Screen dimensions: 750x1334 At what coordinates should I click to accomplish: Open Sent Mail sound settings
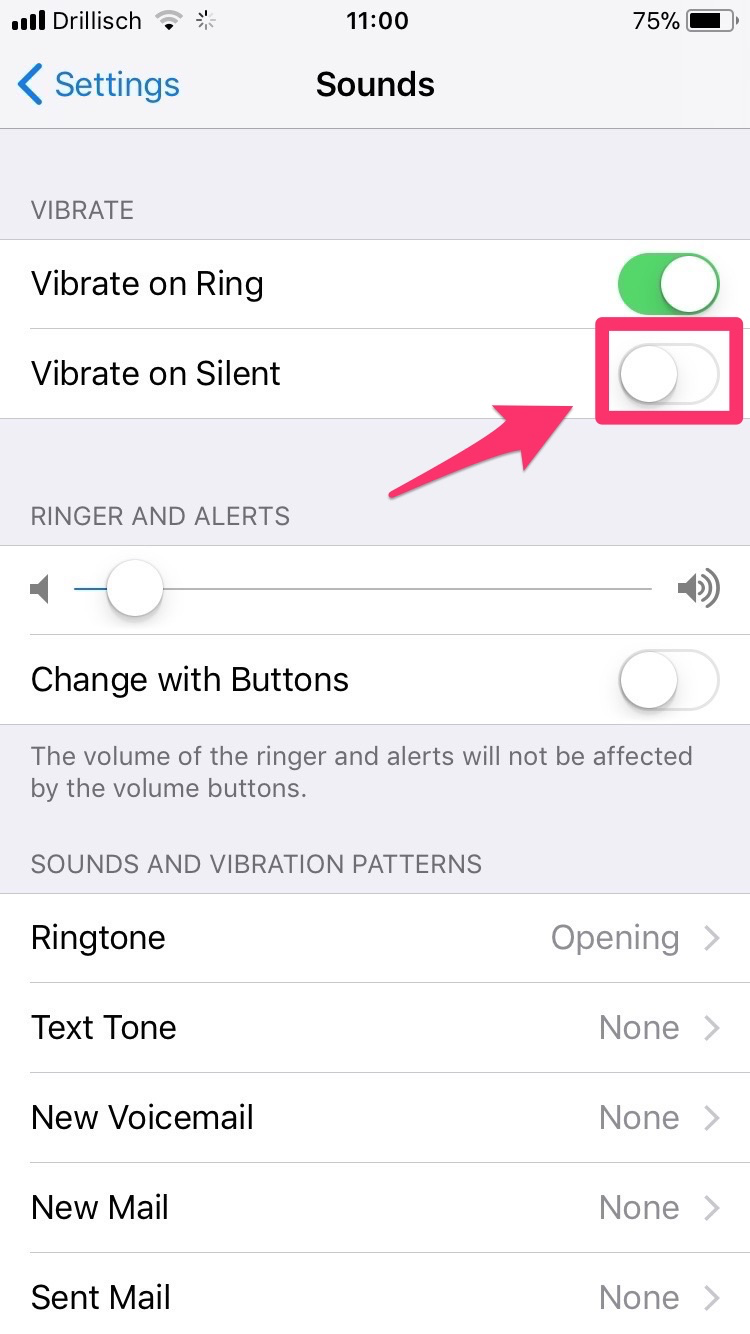click(375, 1297)
